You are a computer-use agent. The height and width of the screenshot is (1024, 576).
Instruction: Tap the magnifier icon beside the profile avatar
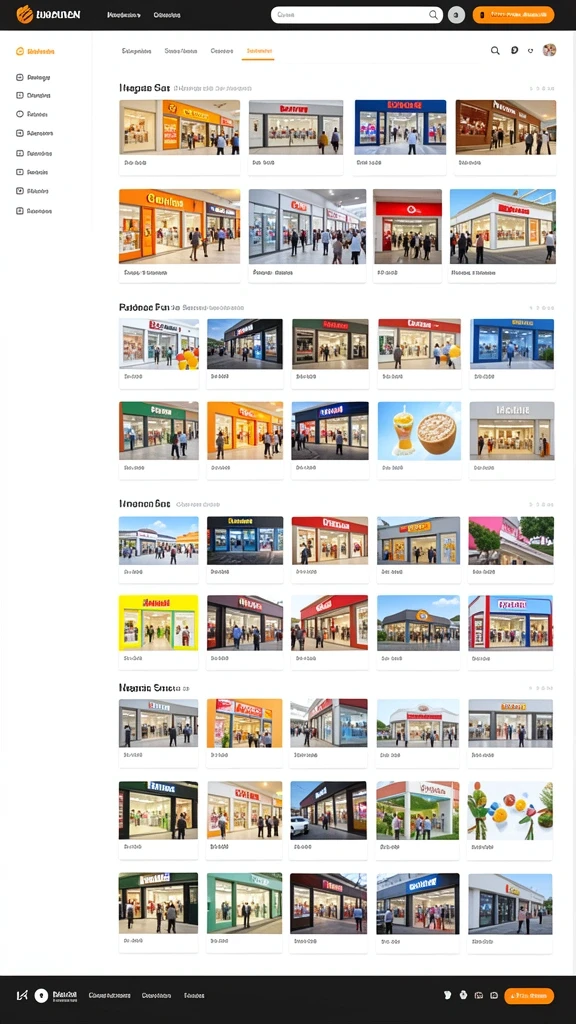click(x=495, y=50)
